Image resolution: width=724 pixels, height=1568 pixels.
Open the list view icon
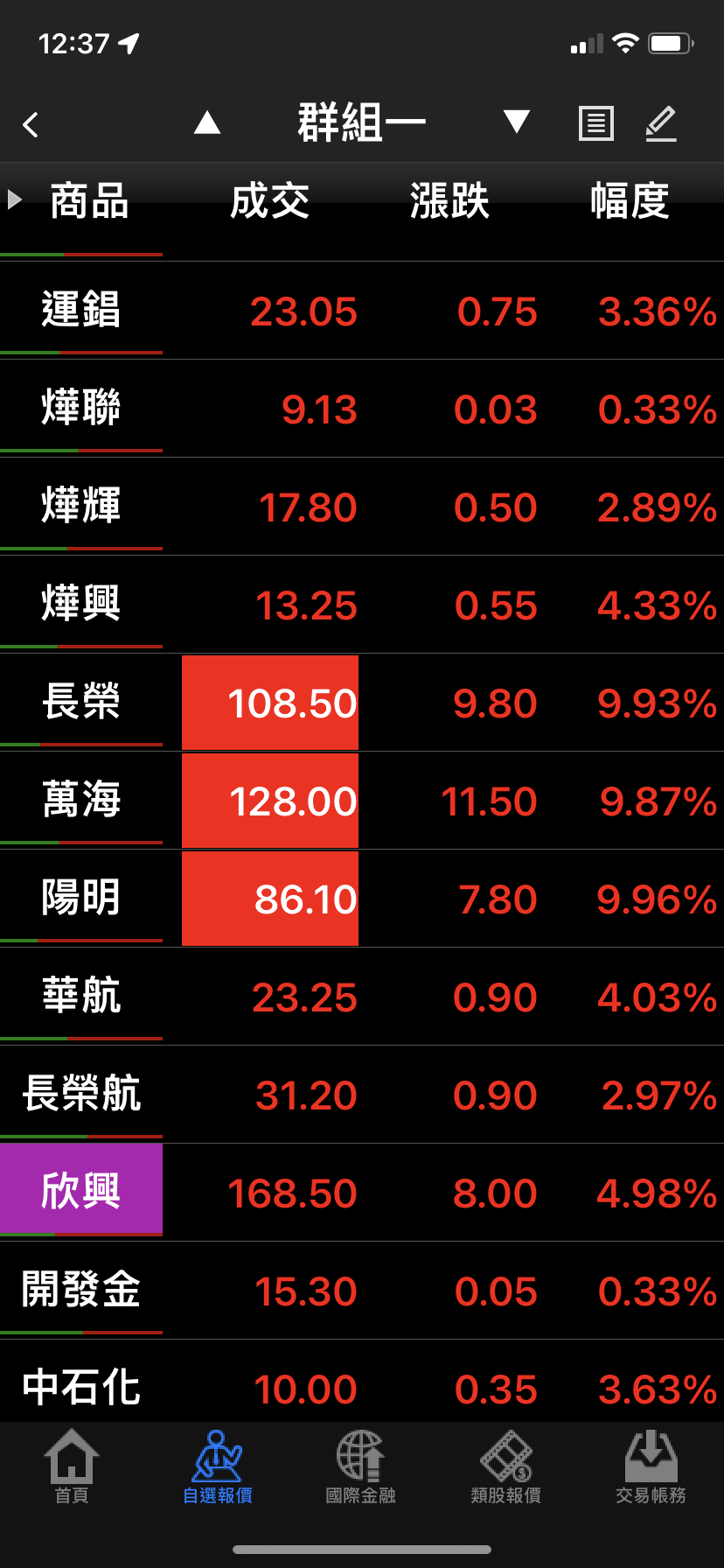(x=596, y=123)
